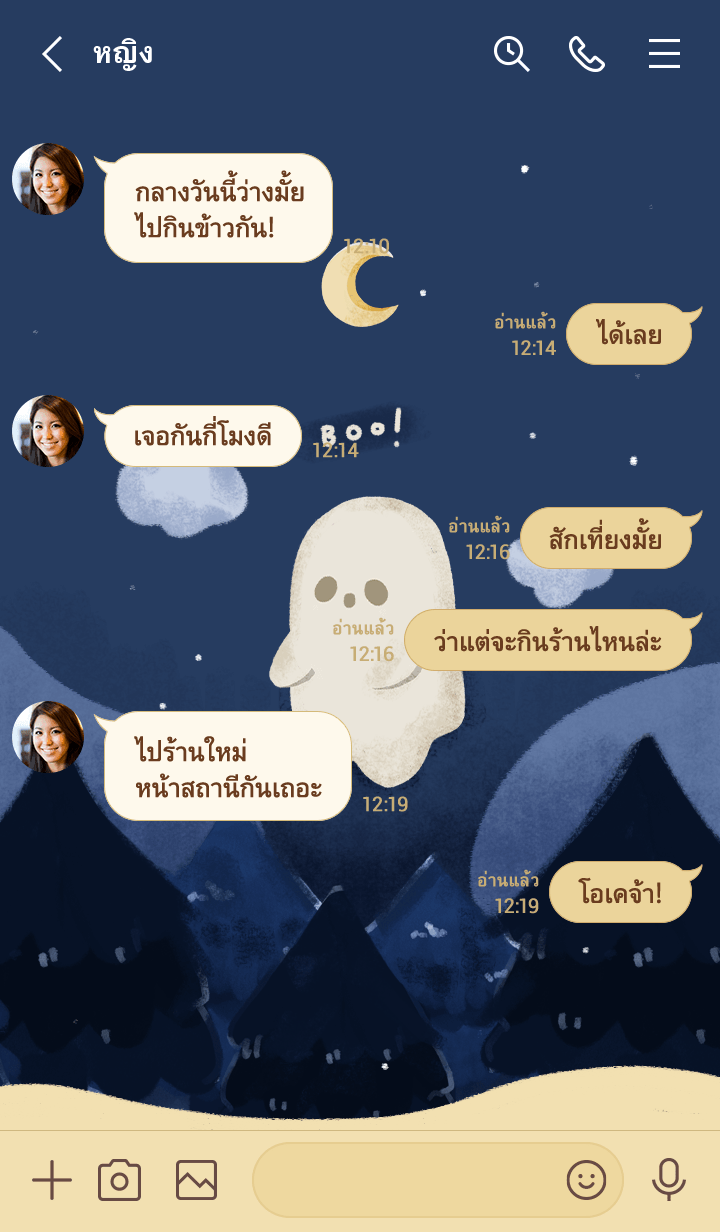
Task: Start a voice call with หญิง
Action: (x=587, y=54)
